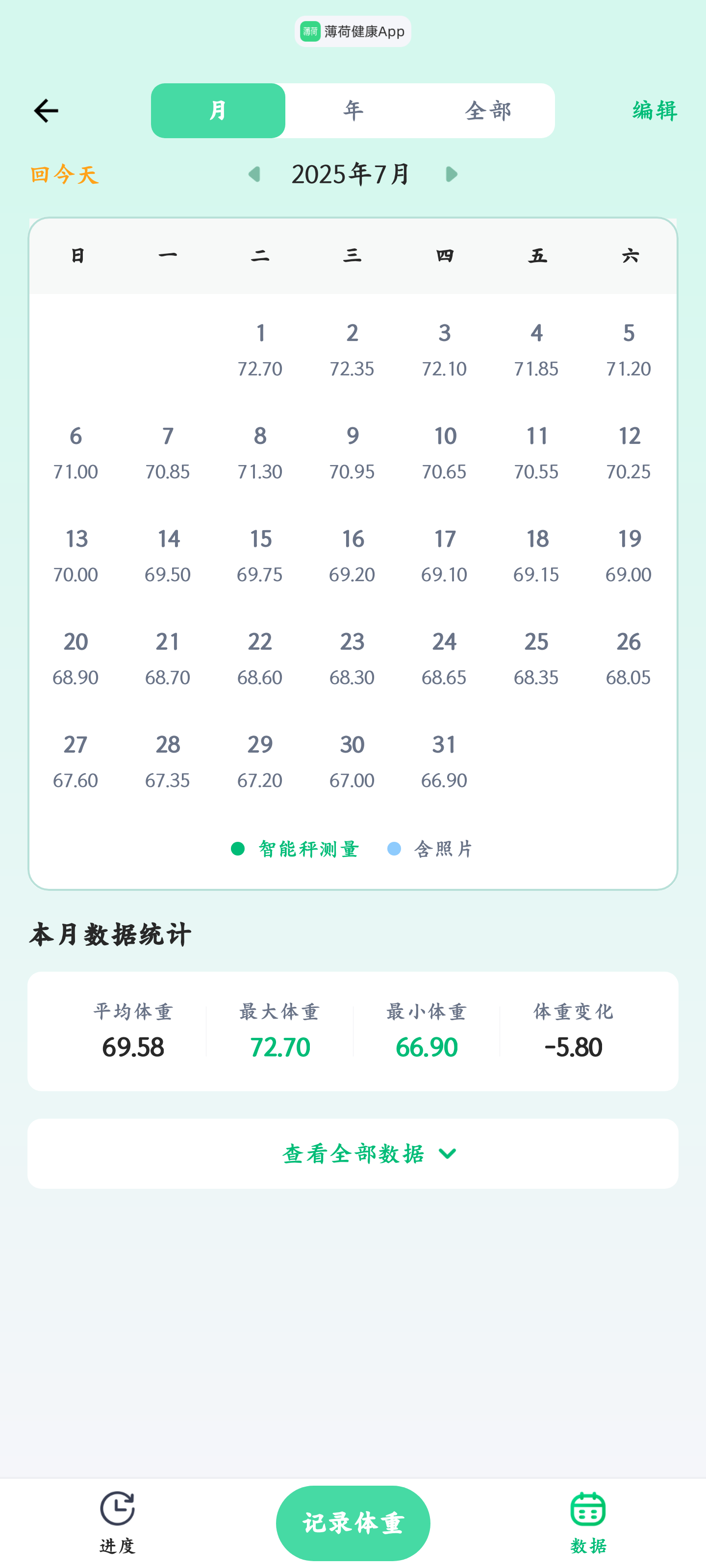Select July 16 weighing 69.20
The height and width of the screenshot is (1568, 706).
pyautogui.click(x=352, y=556)
